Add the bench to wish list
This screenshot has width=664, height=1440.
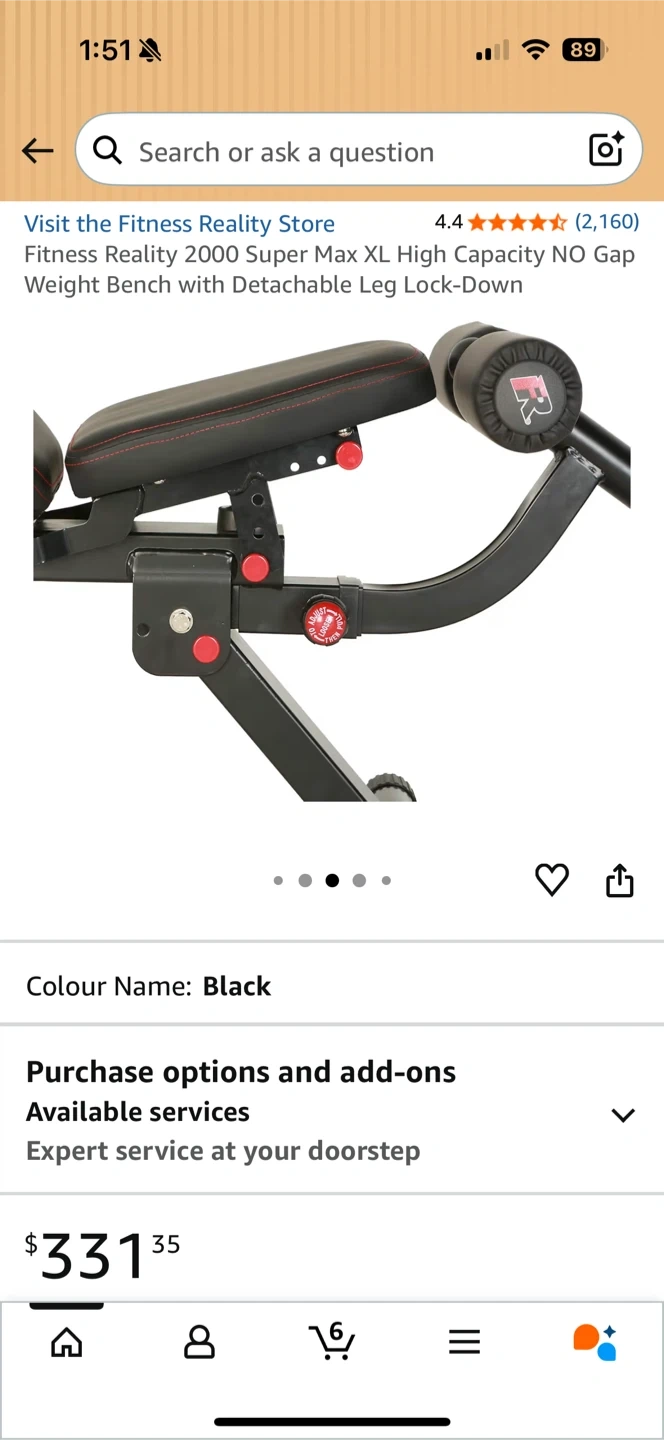[x=552, y=880]
